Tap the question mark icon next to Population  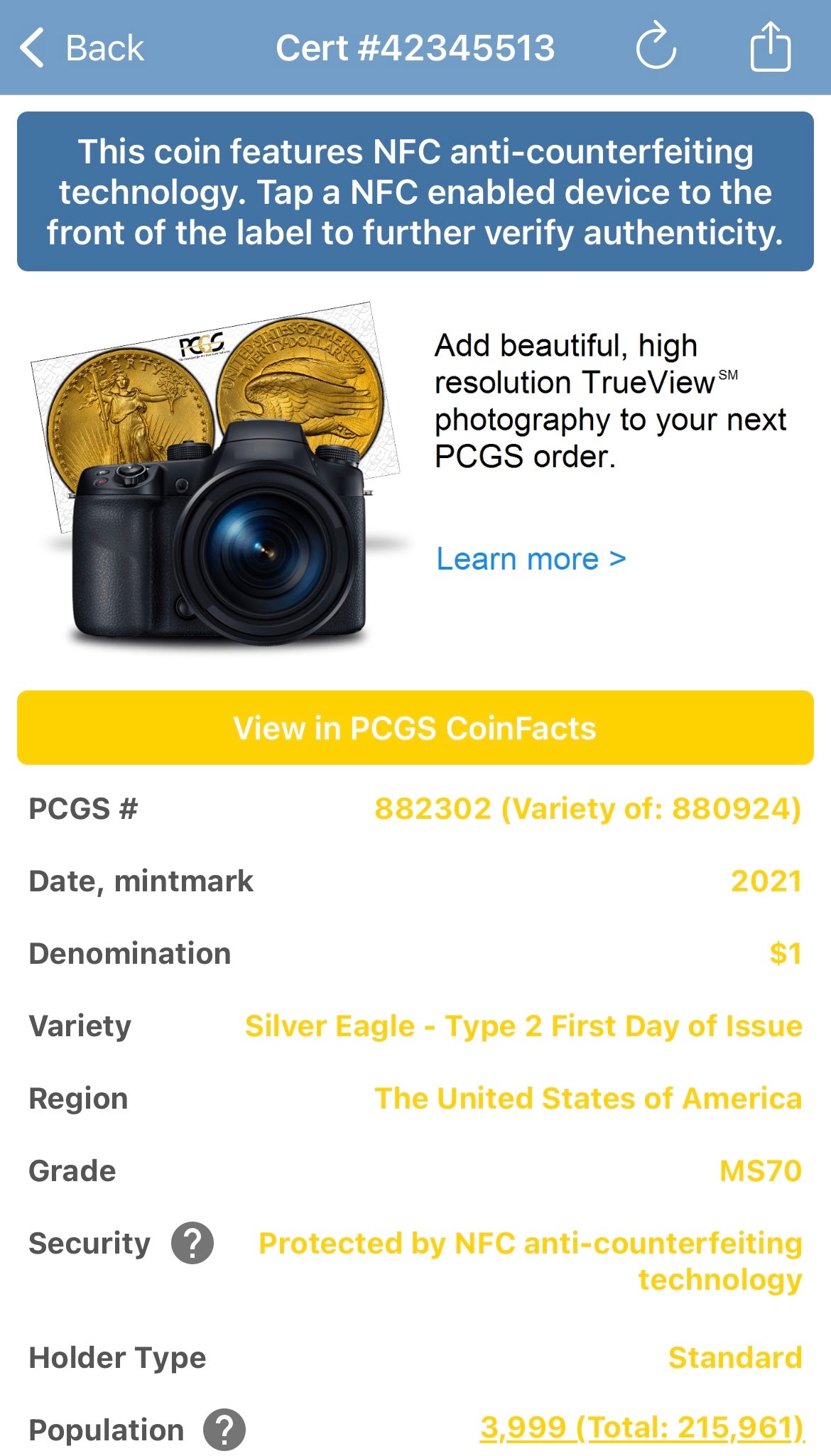pyautogui.click(x=225, y=1430)
